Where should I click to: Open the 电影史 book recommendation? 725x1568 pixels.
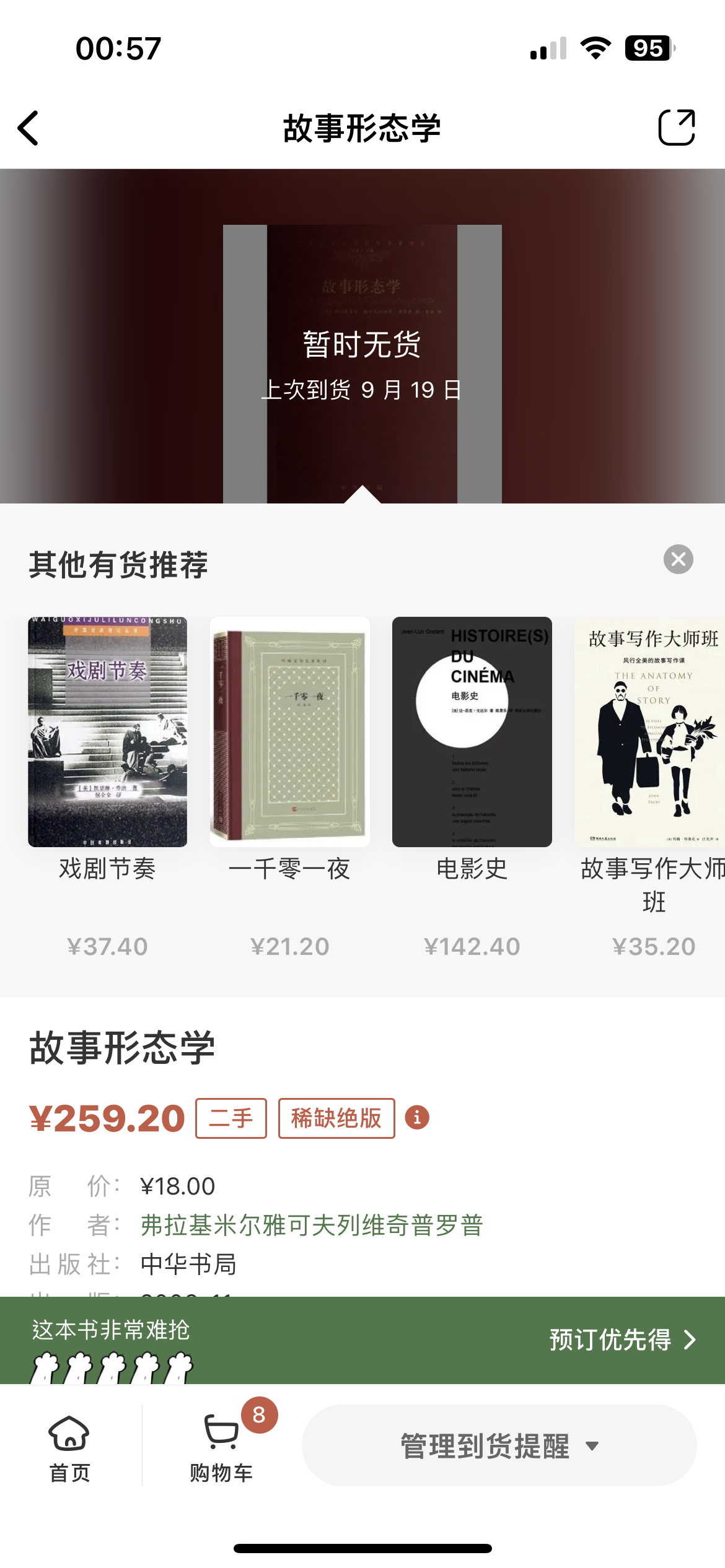(x=472, y=732)
